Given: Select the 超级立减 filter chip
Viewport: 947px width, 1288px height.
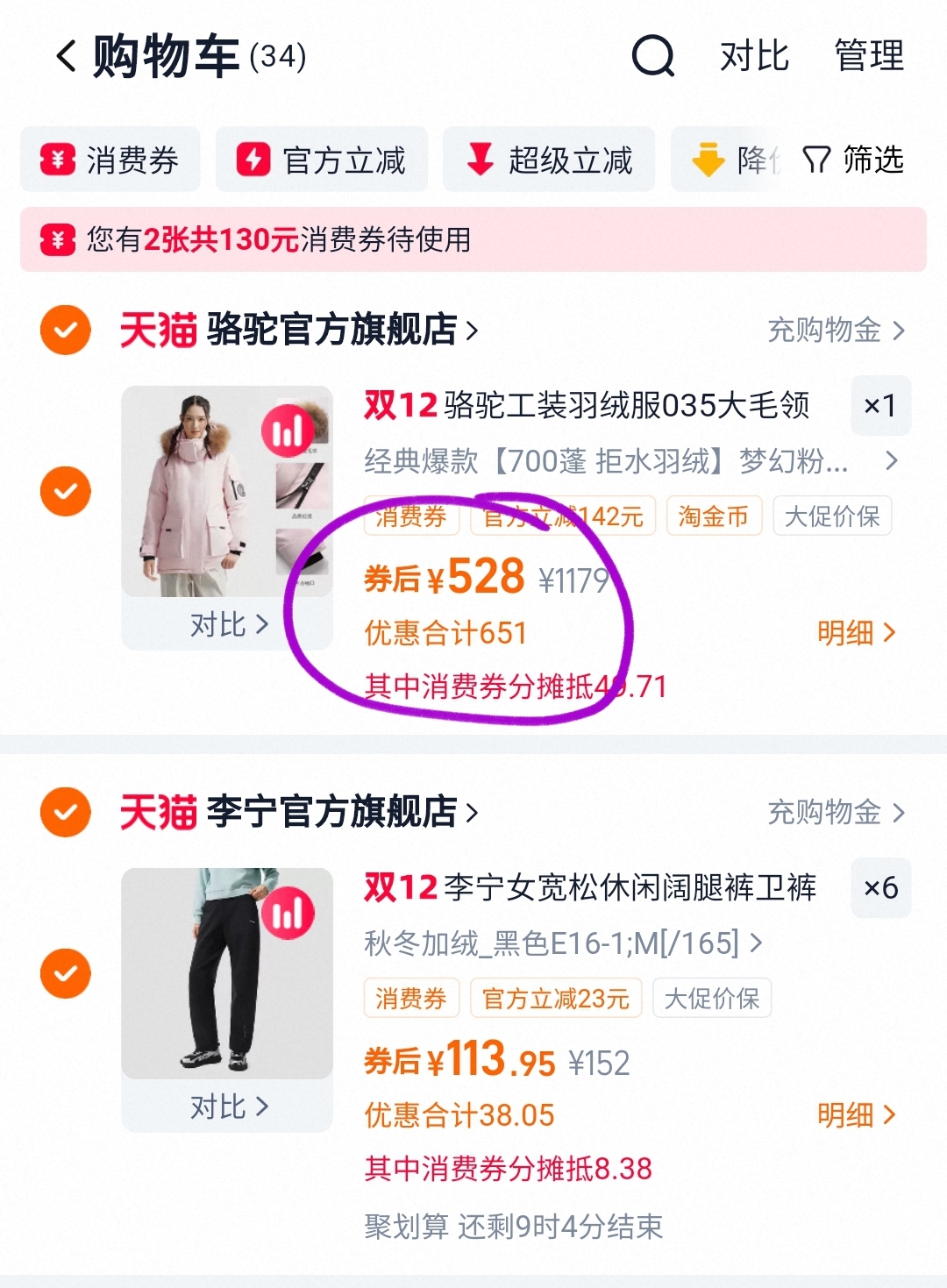Looking at the screenshot, I should [549, 160].
